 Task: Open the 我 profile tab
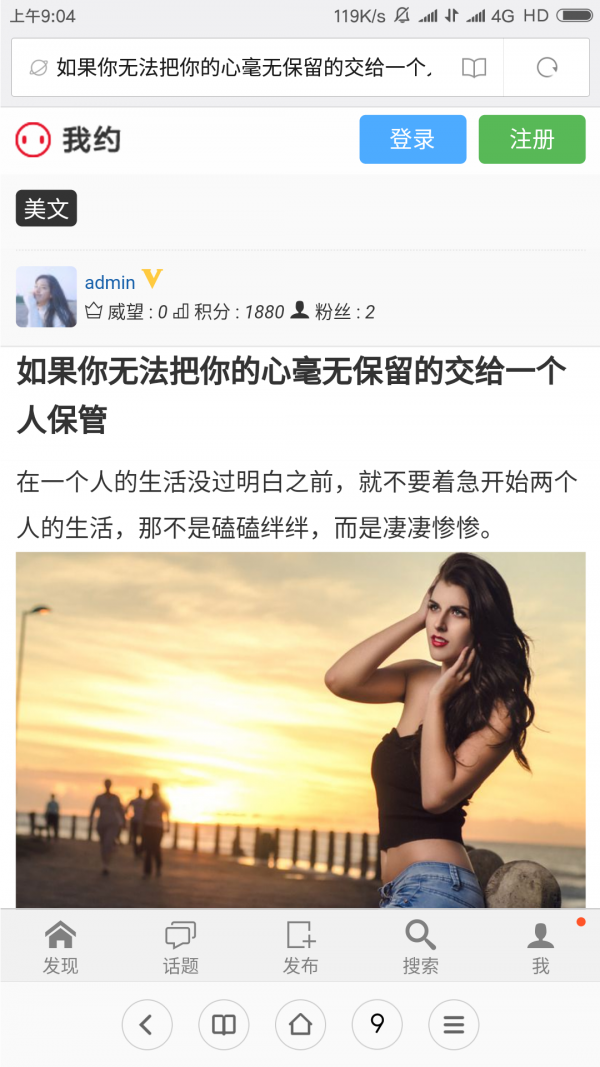pyautogui.click(x=540, y=947)
